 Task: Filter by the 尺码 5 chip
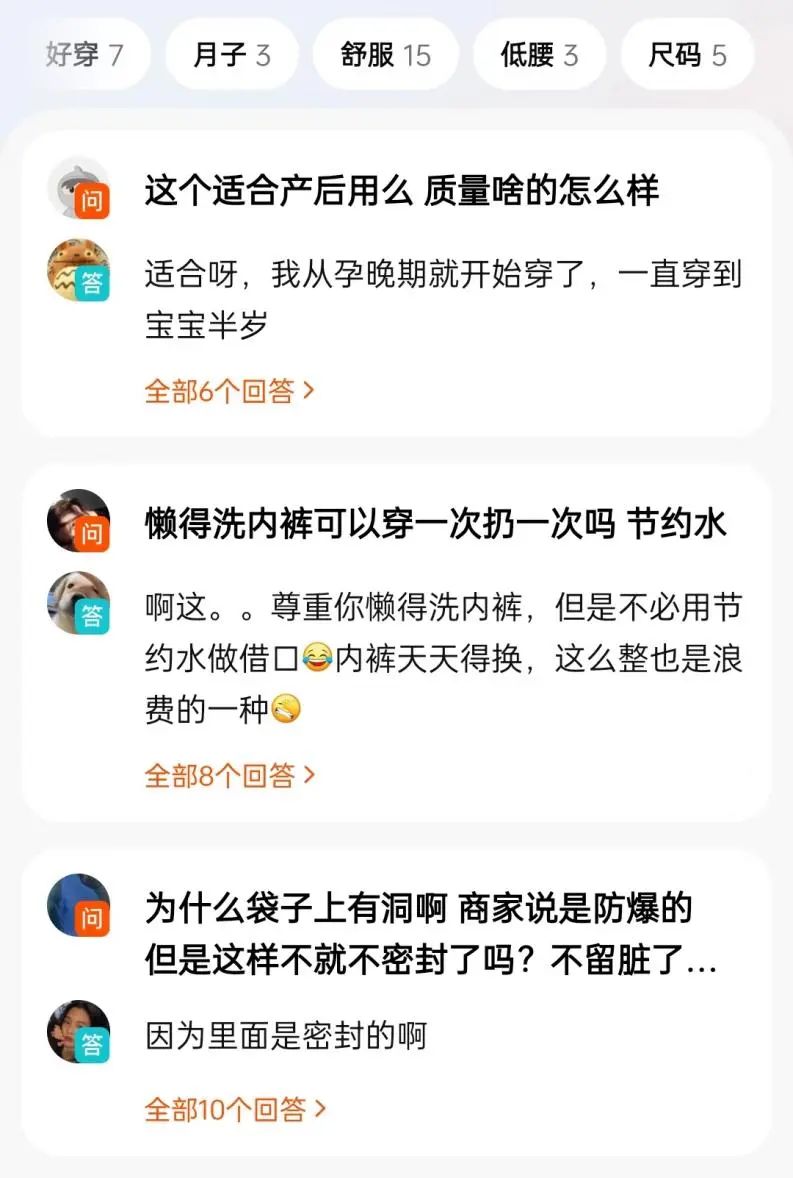pos(688,54)
